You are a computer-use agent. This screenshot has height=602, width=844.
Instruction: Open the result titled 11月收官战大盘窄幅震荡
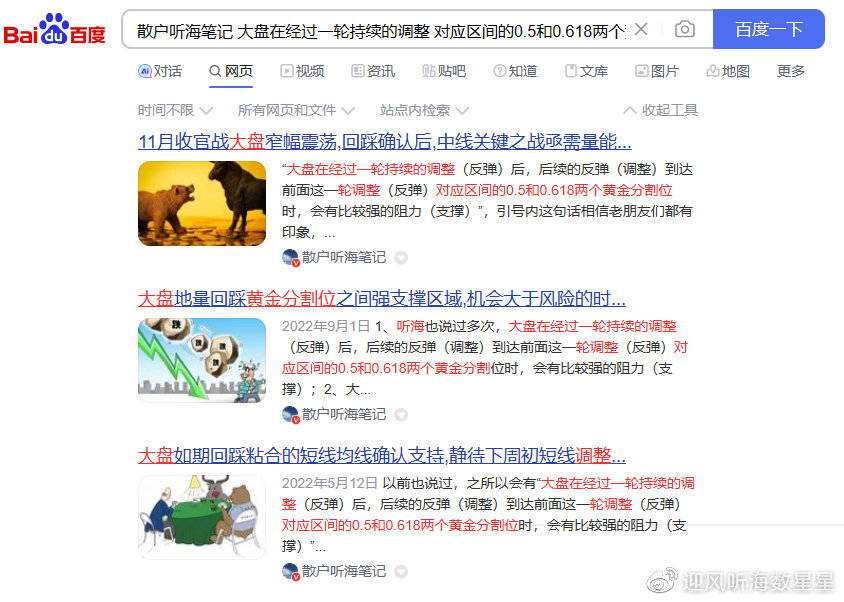[x=384, y=141]
